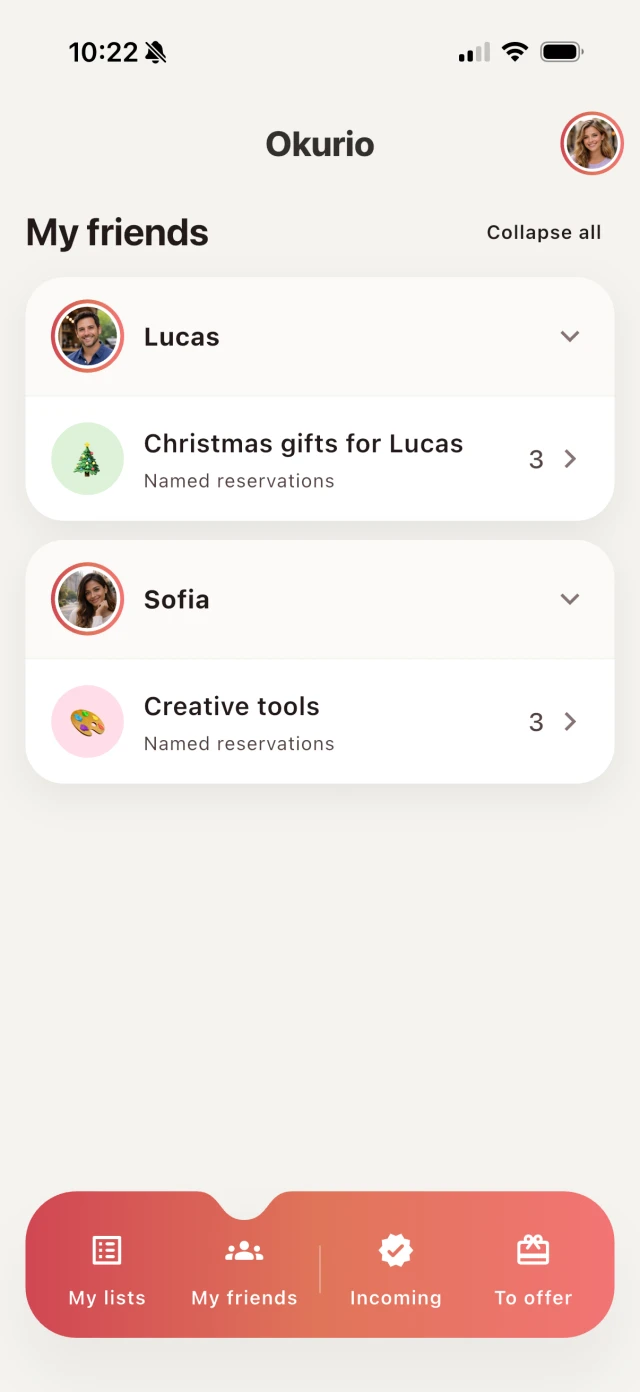Tap Collapse all

[543, 233]
